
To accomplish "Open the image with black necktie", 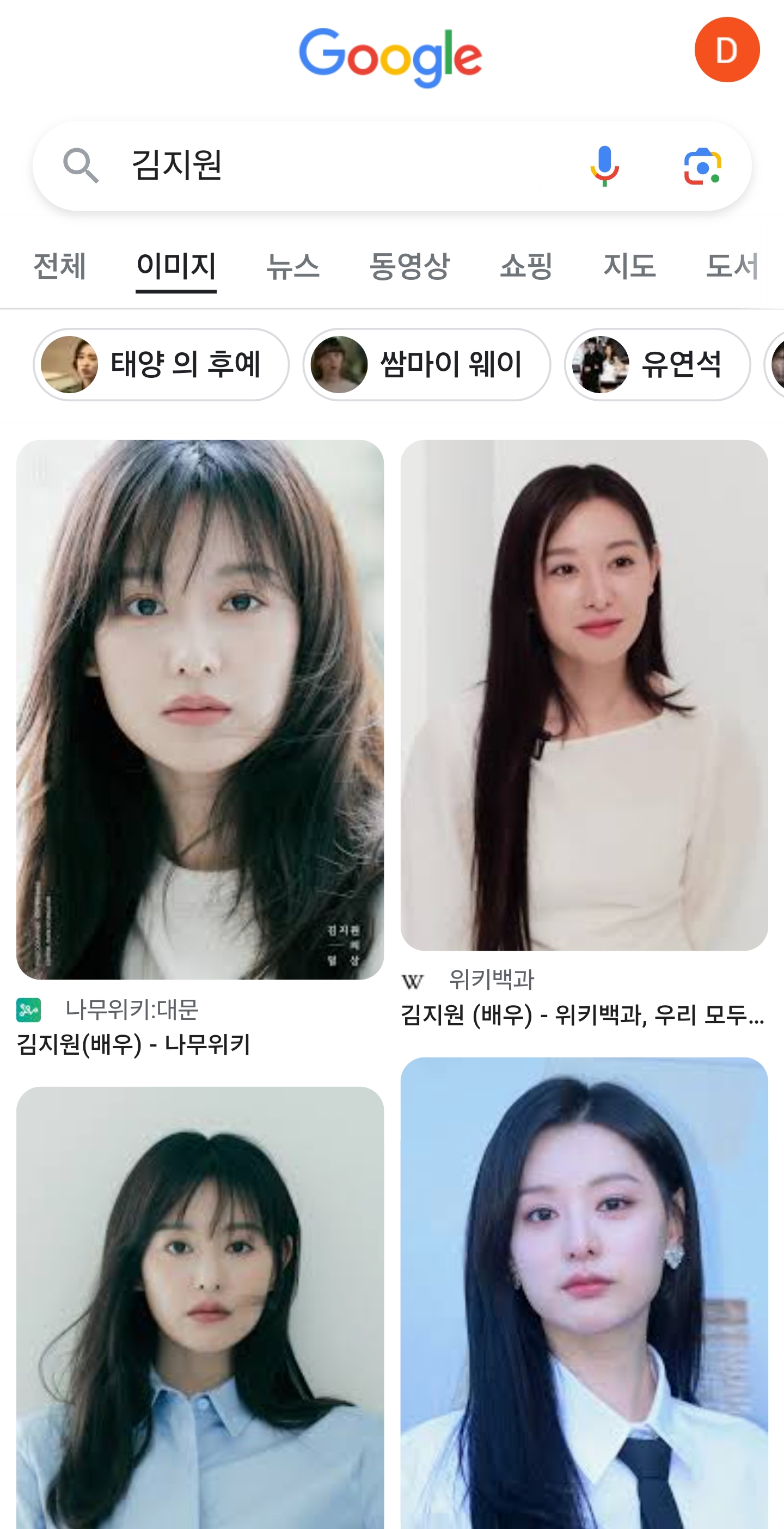I will [x=584, y=1293].
